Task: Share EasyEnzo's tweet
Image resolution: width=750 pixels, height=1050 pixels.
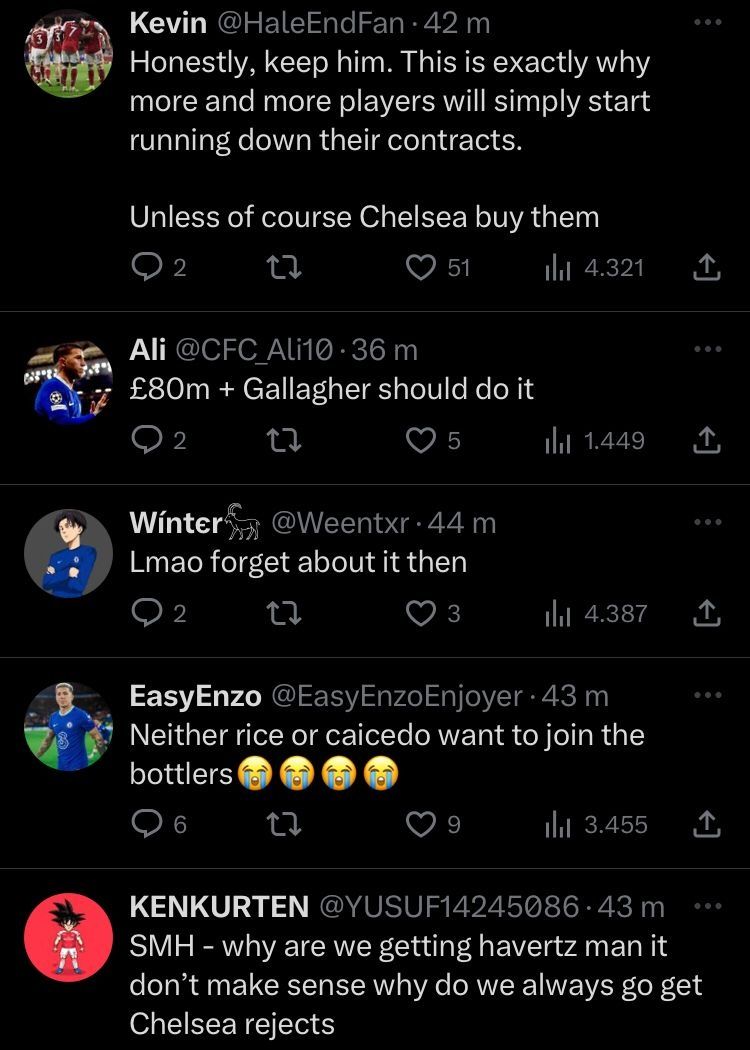Action: coord(706,825)
